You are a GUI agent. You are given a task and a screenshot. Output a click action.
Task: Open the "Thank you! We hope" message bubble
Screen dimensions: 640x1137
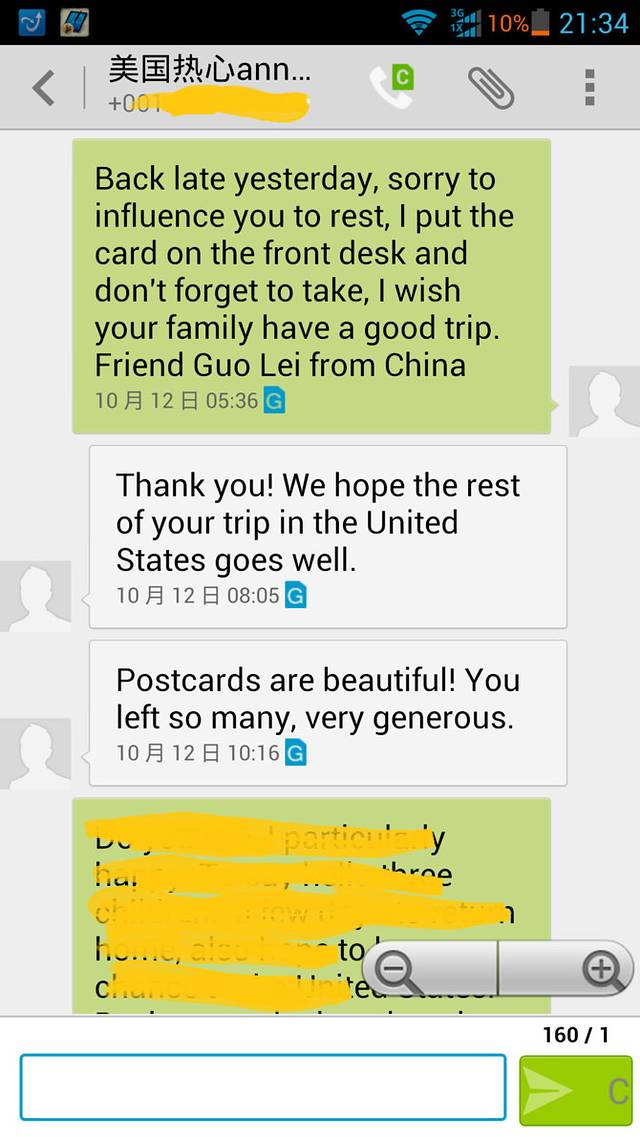pos(328,536)
